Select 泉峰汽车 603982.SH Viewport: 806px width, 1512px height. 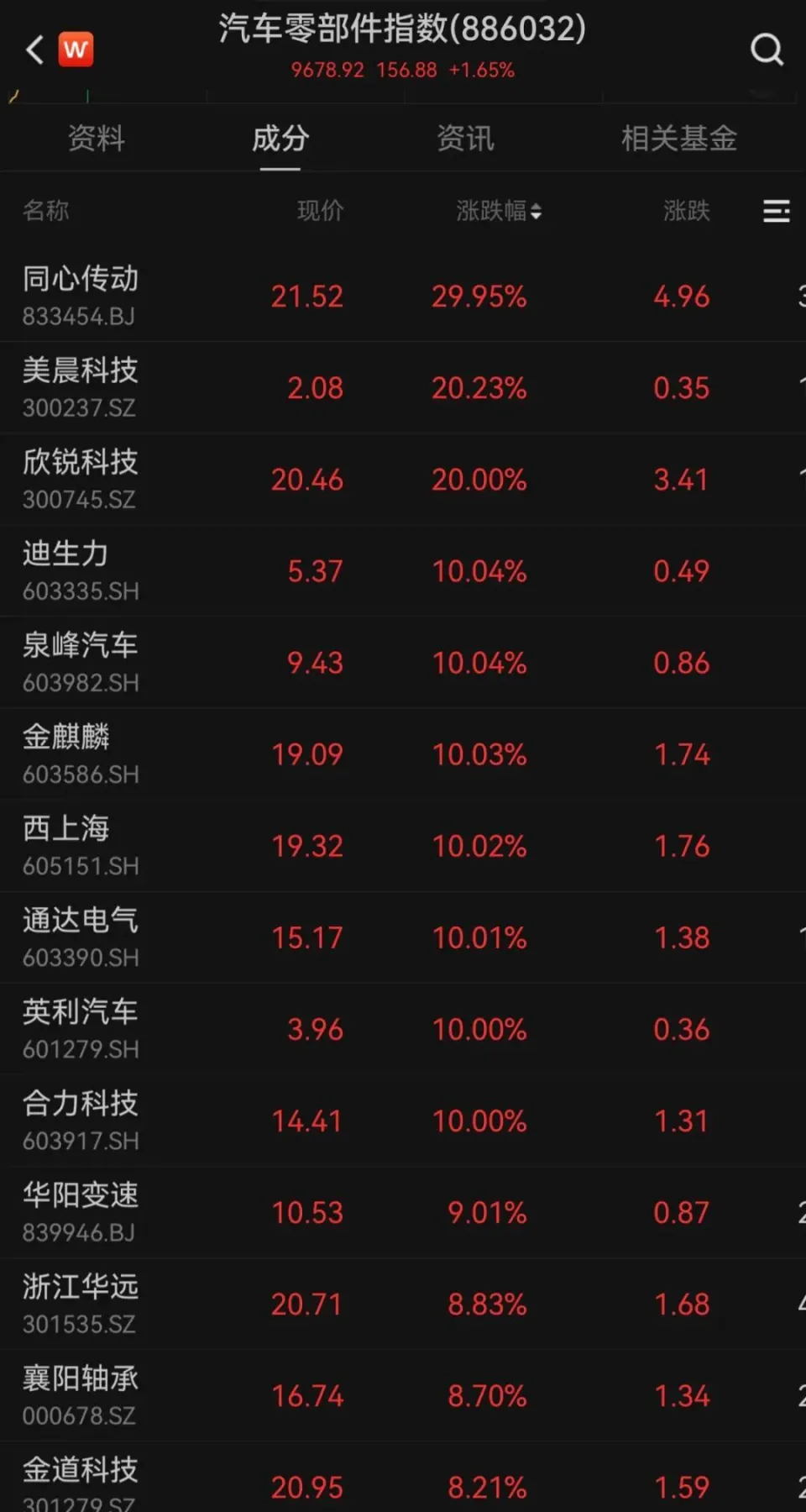(403, 663)
